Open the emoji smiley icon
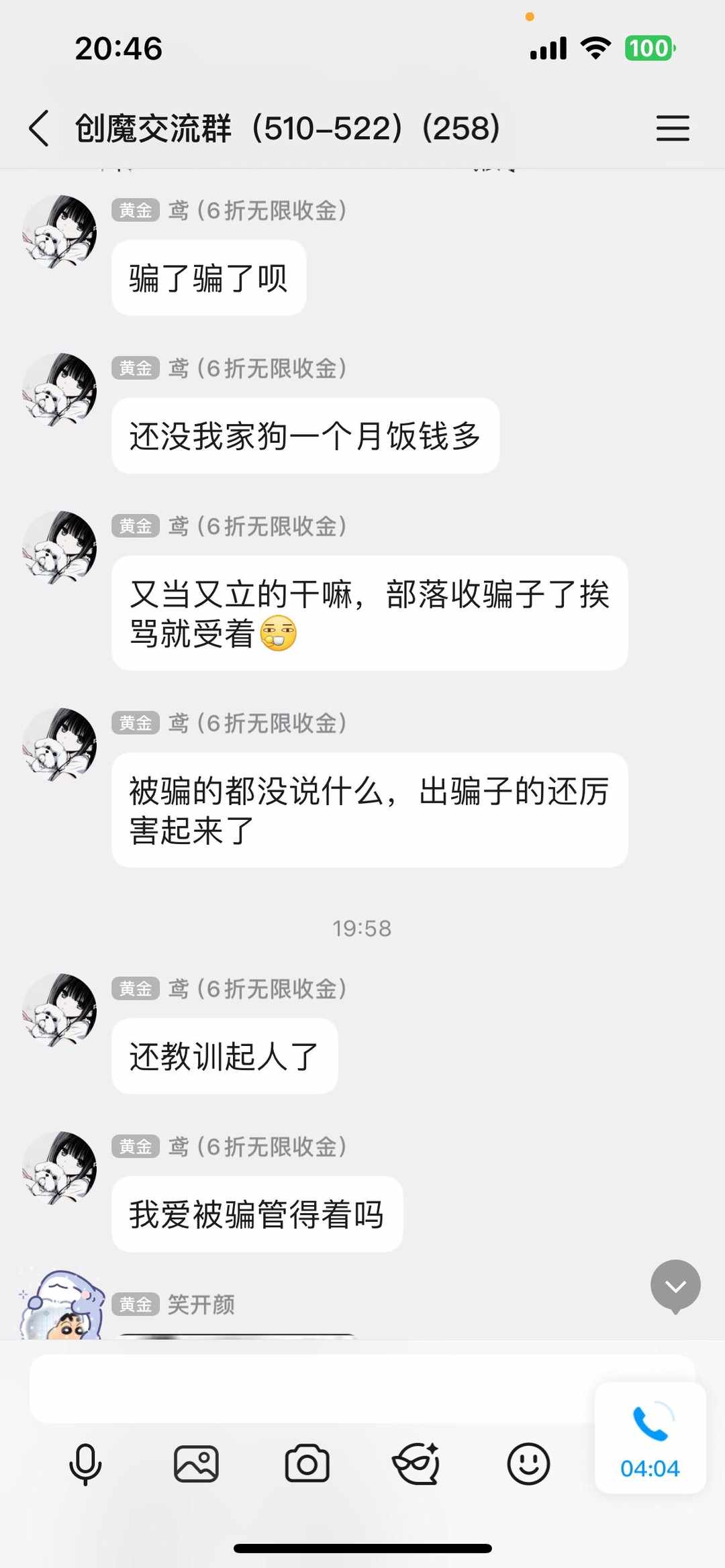The height and width of the screenshot is (1568, 725). pos(528,1466)
